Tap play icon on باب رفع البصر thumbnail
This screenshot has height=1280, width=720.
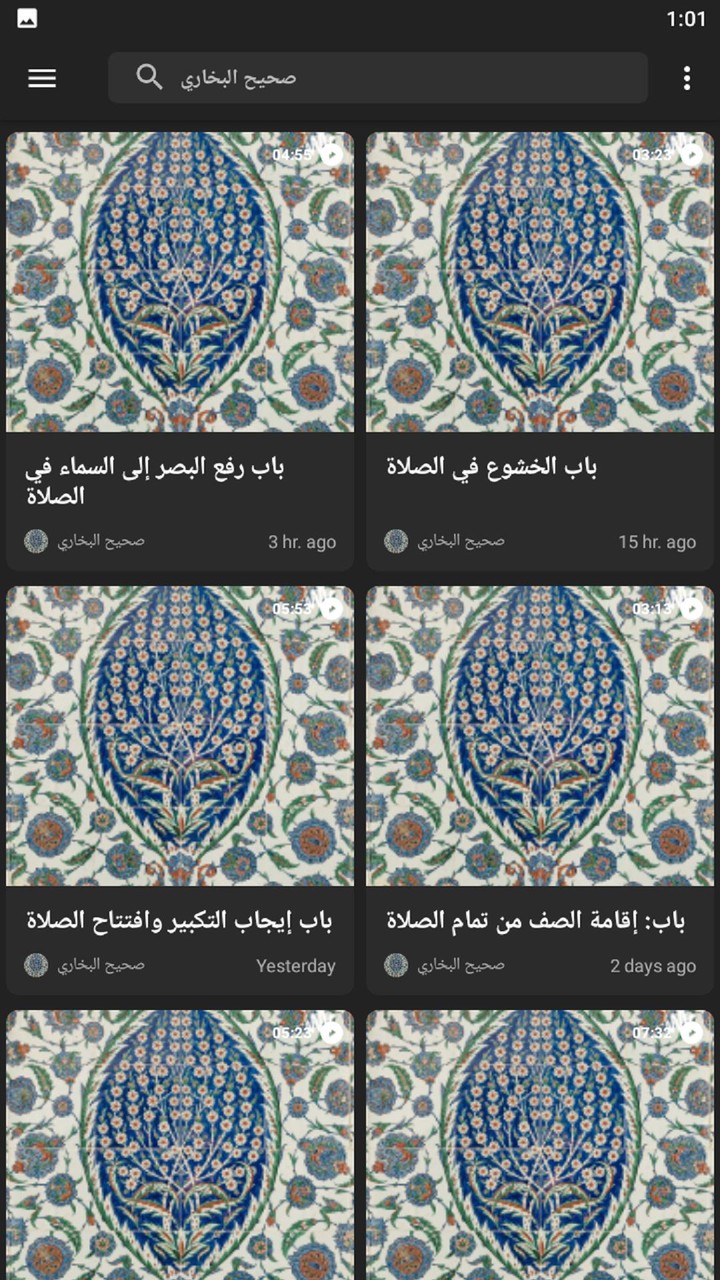[x=329, y=156]
